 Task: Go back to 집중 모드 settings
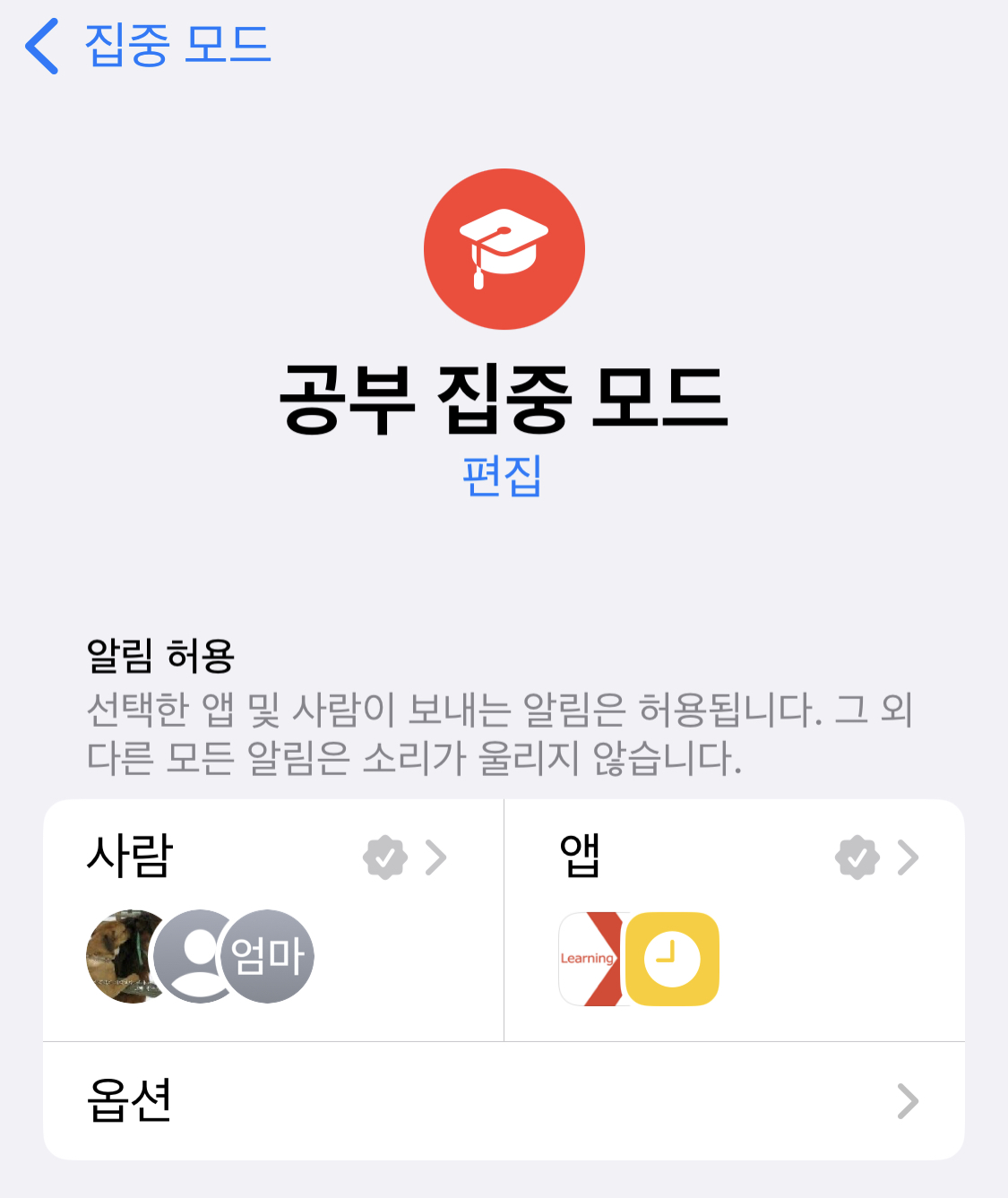coord(148,45)
